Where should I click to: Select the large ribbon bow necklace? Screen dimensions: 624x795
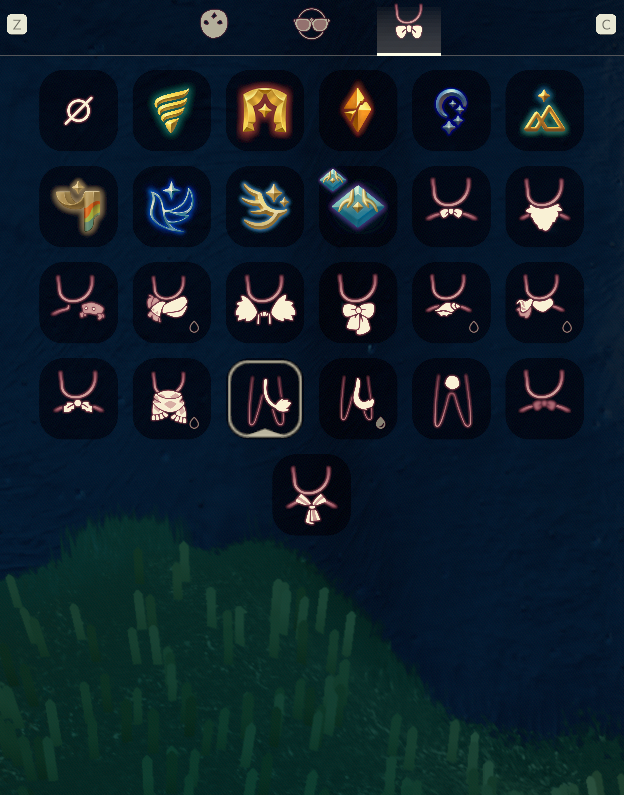tap(358, 302)
